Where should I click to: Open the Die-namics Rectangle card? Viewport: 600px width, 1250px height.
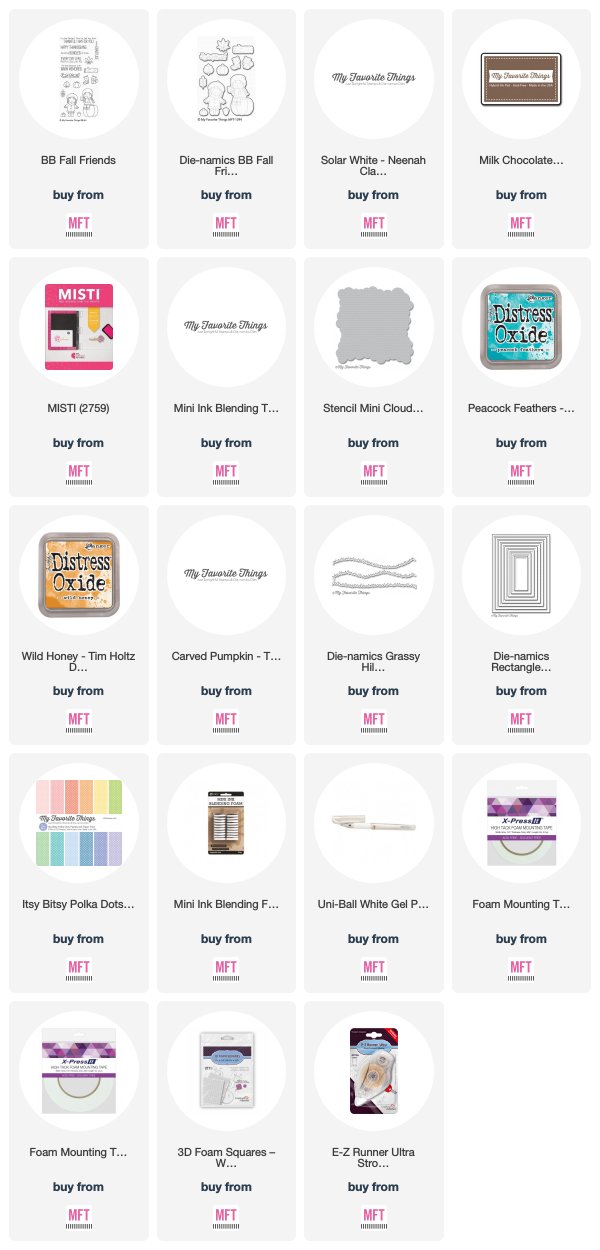point(521,625)
